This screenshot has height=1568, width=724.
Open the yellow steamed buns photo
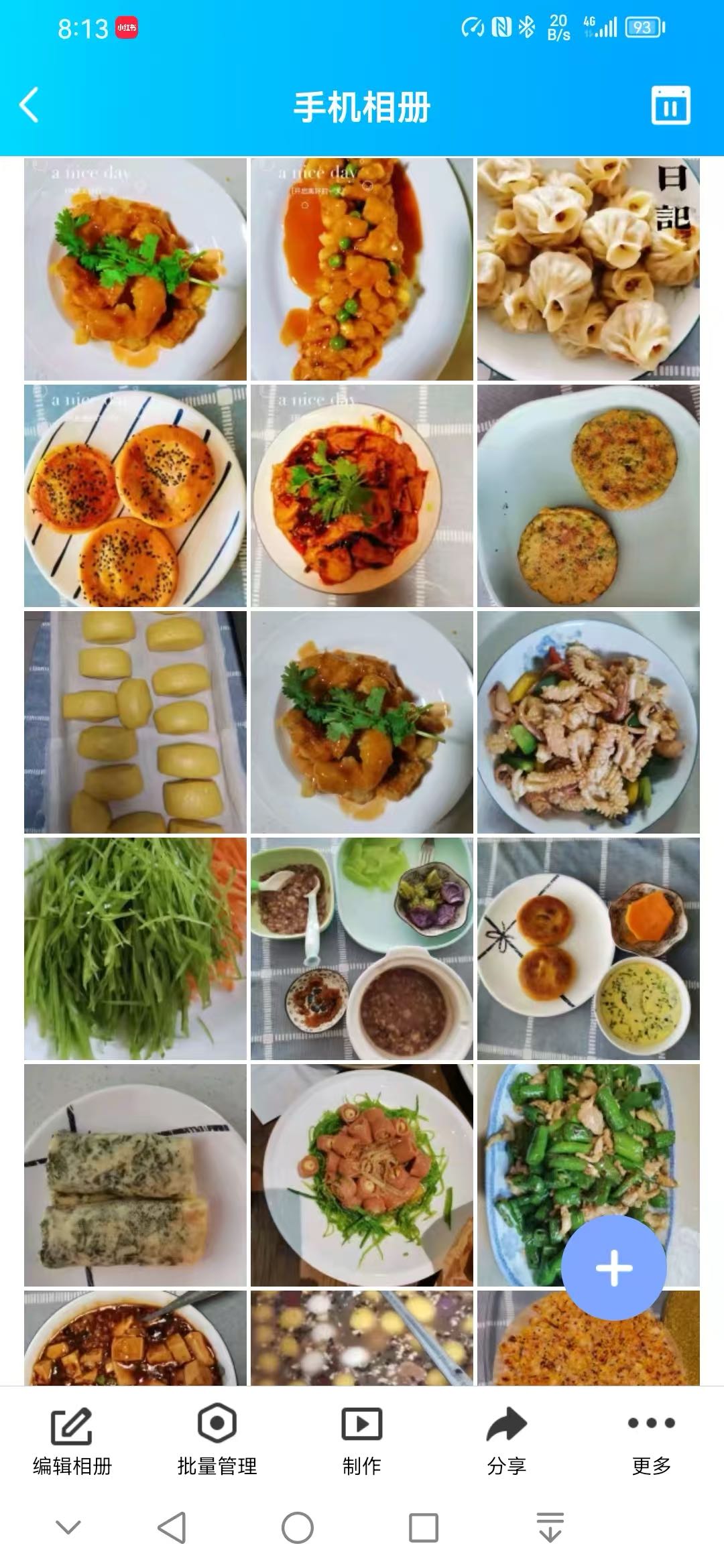point(135,722)
